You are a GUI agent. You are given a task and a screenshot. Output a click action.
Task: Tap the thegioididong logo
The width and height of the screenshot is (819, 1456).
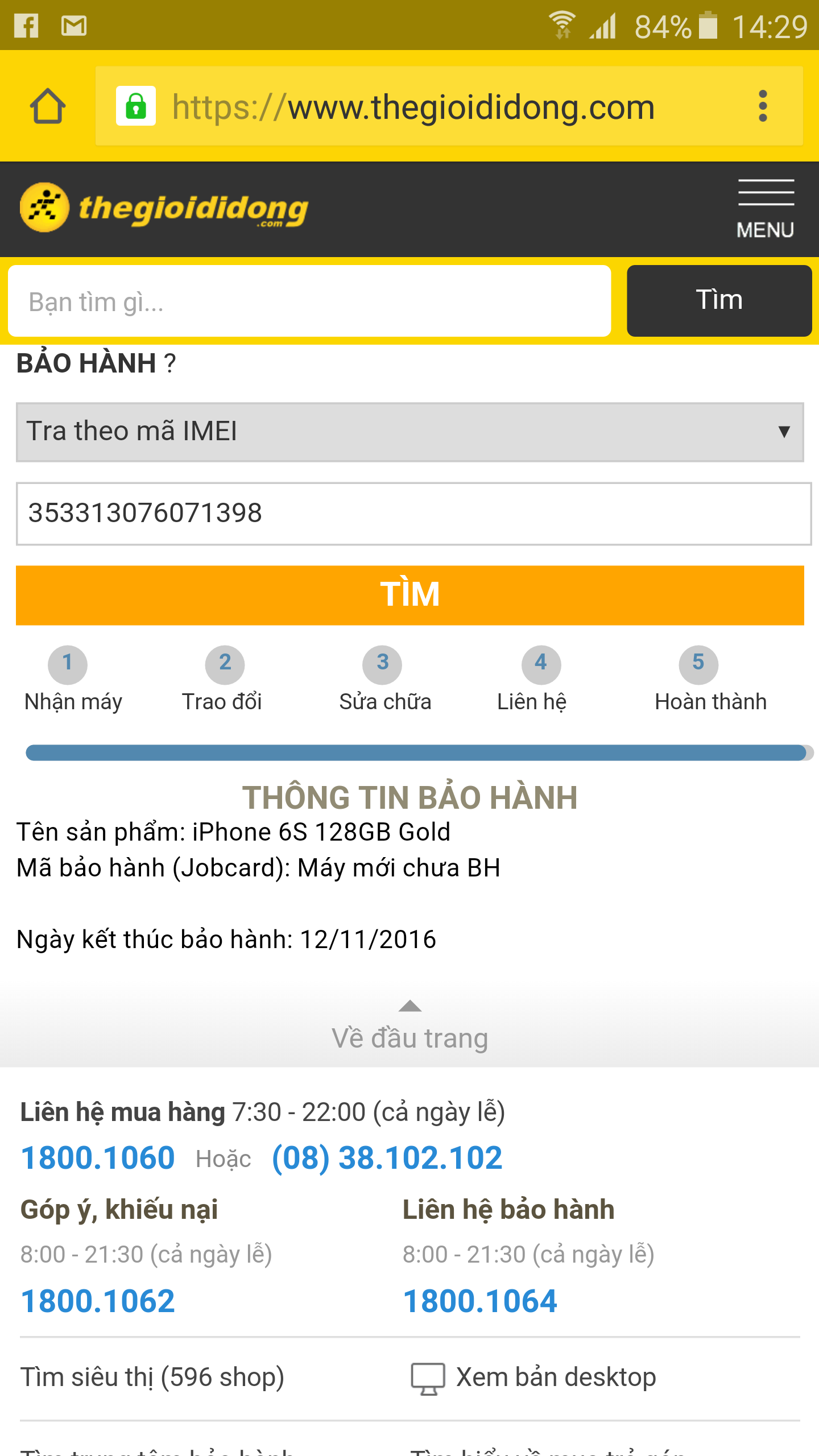[x=164, y=208]
